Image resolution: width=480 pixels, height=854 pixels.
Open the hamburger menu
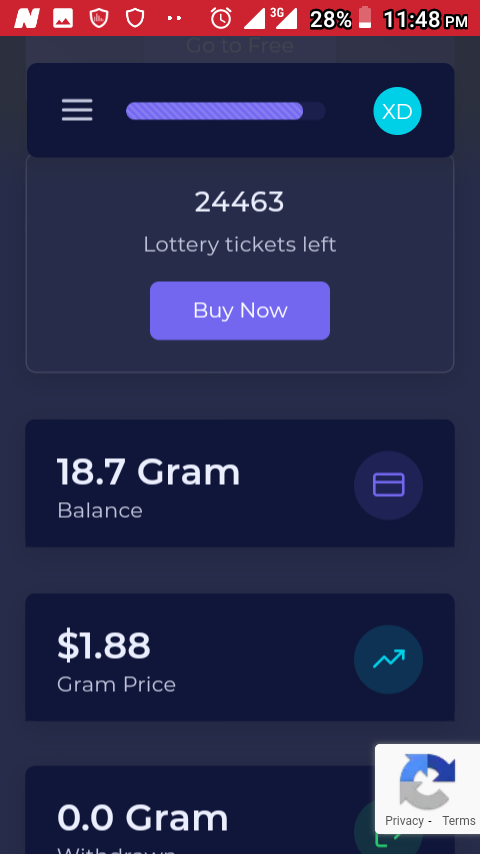coord(77,110)
